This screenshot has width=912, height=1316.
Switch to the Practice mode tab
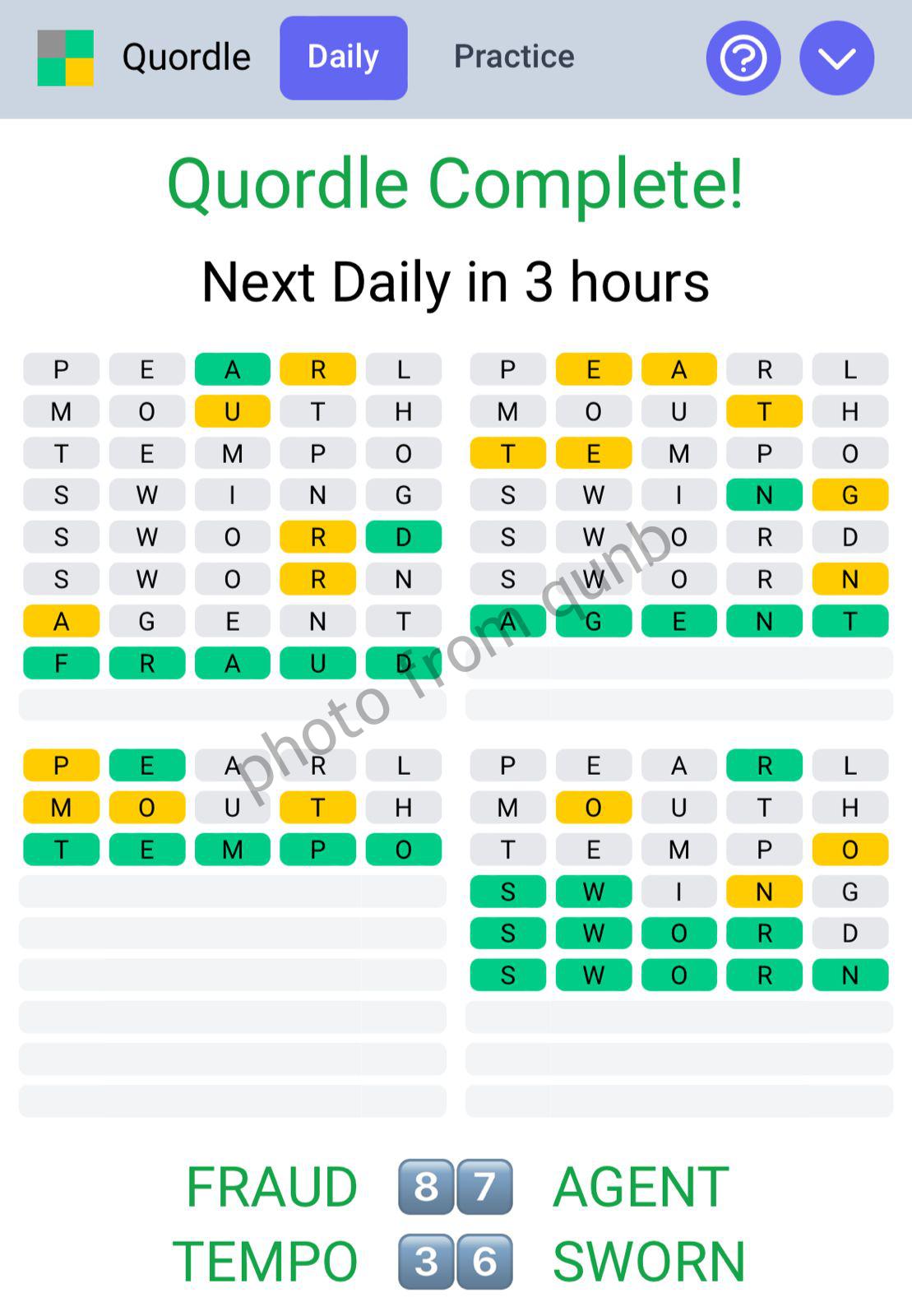point(513,57)
